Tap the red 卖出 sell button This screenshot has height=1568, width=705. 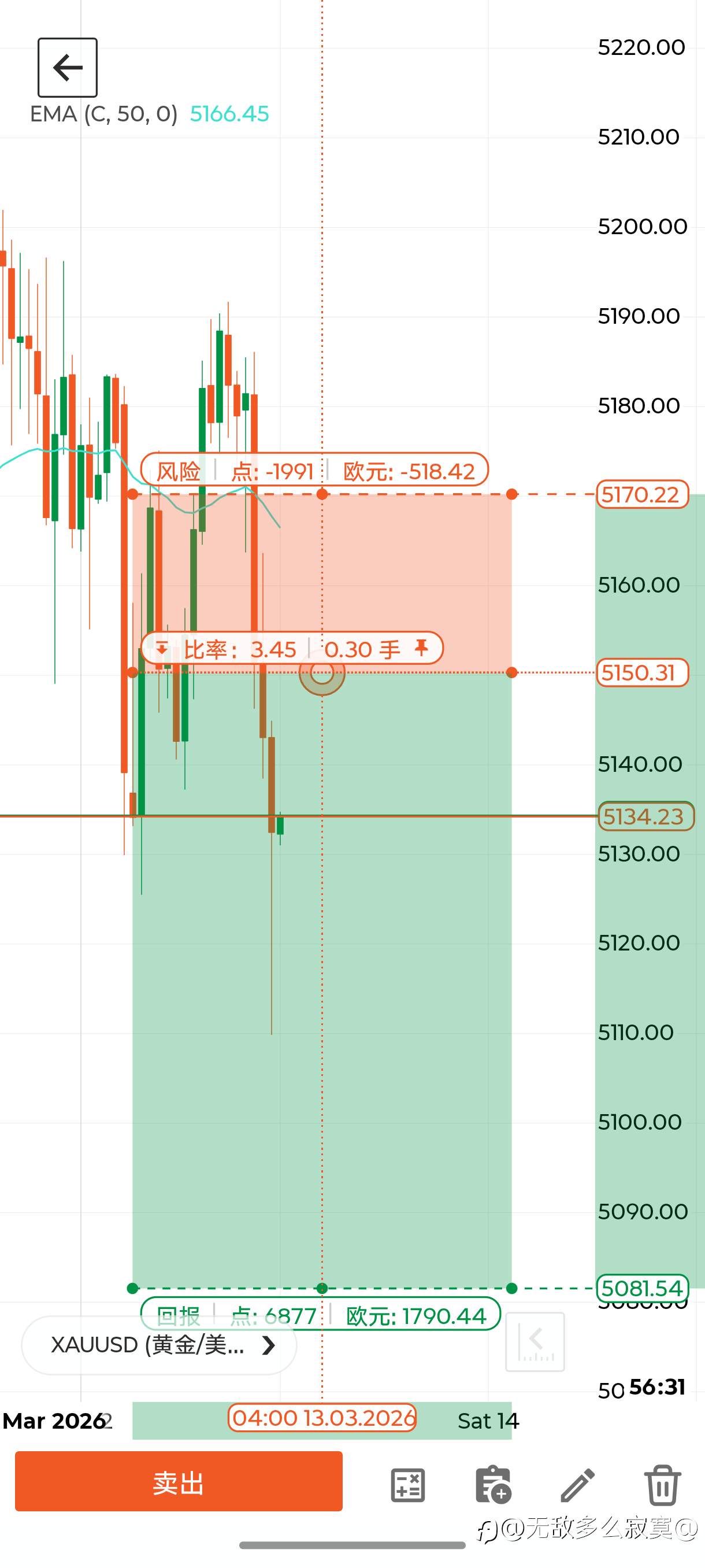click(179, 1481)
